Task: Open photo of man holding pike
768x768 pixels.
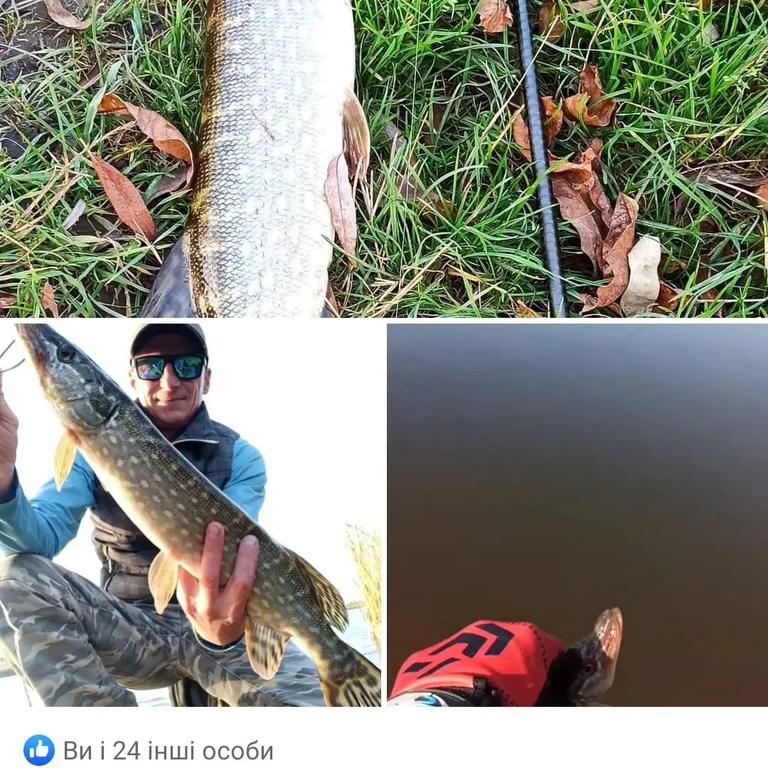Action: click(190, 515)
